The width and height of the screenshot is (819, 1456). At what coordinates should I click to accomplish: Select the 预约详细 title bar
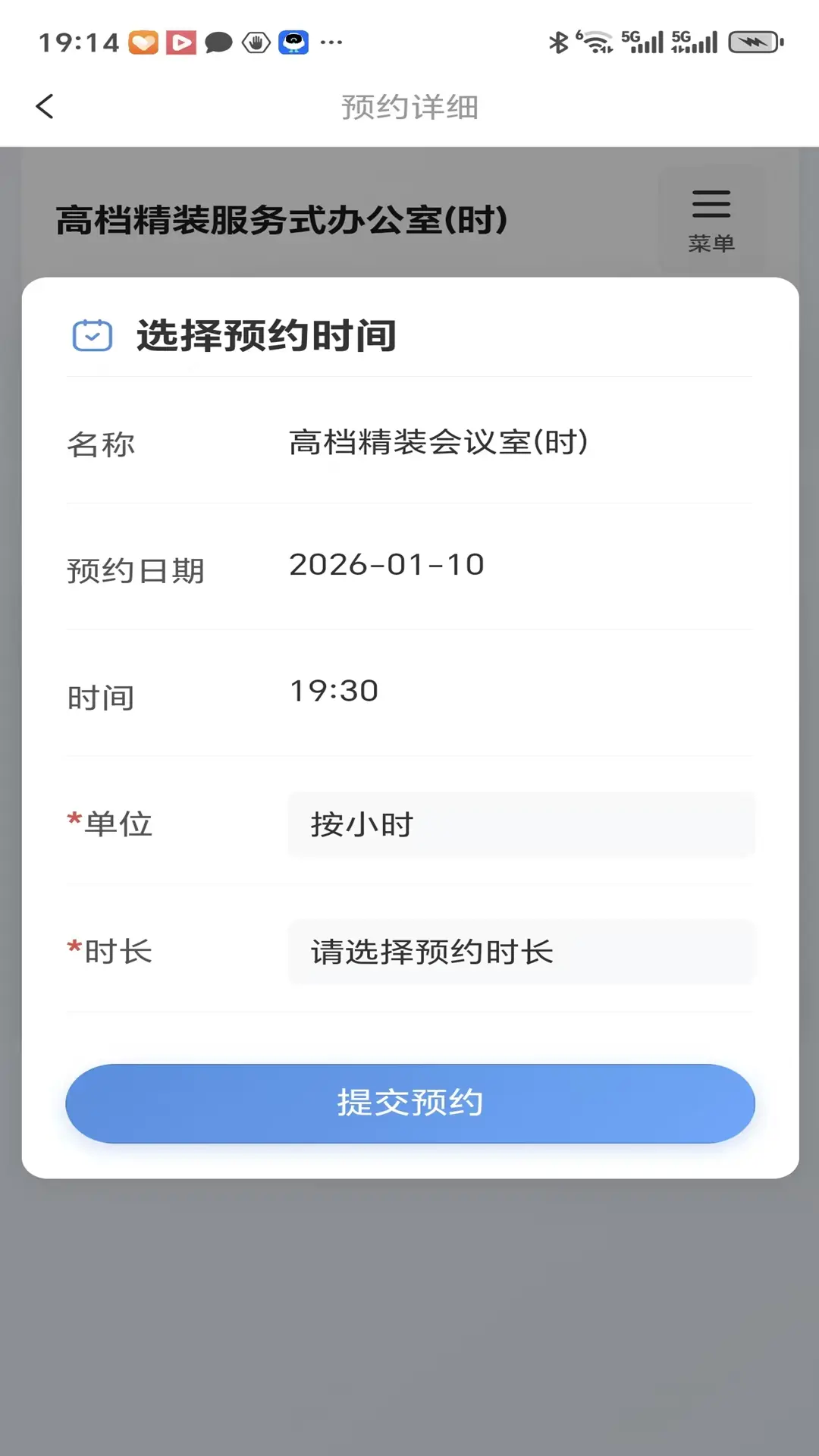click(409, 106)
